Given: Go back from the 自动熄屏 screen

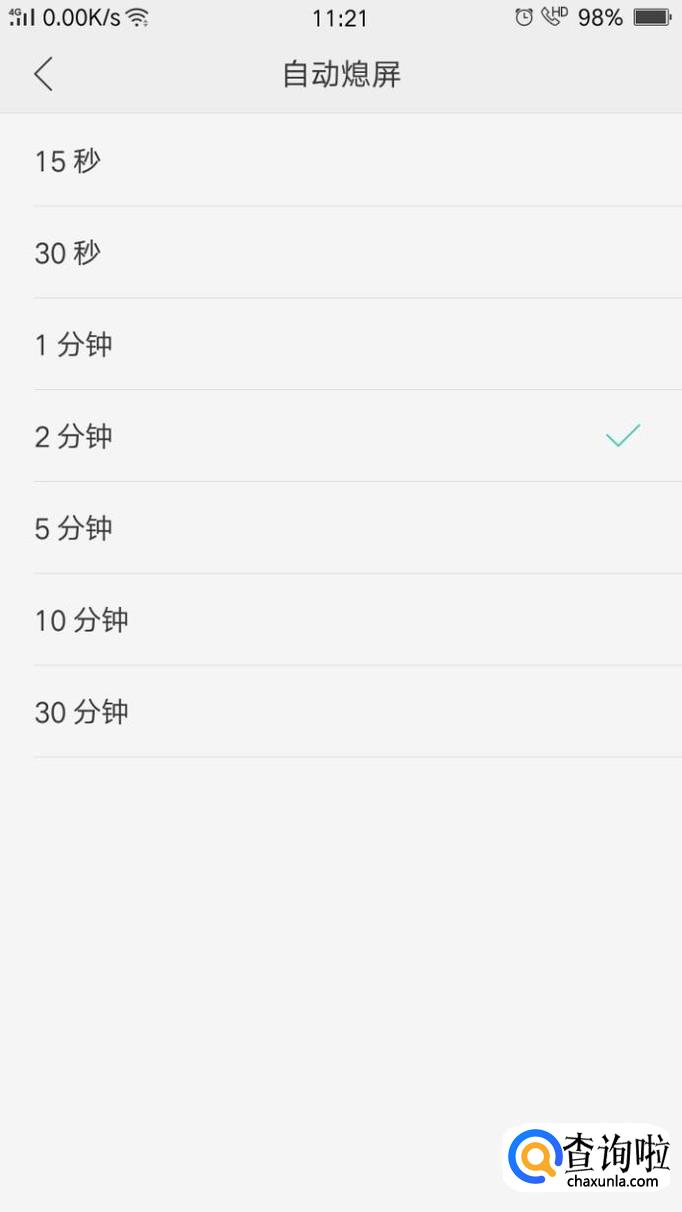Looking at the screenshot, I should (x=43, y=74).
